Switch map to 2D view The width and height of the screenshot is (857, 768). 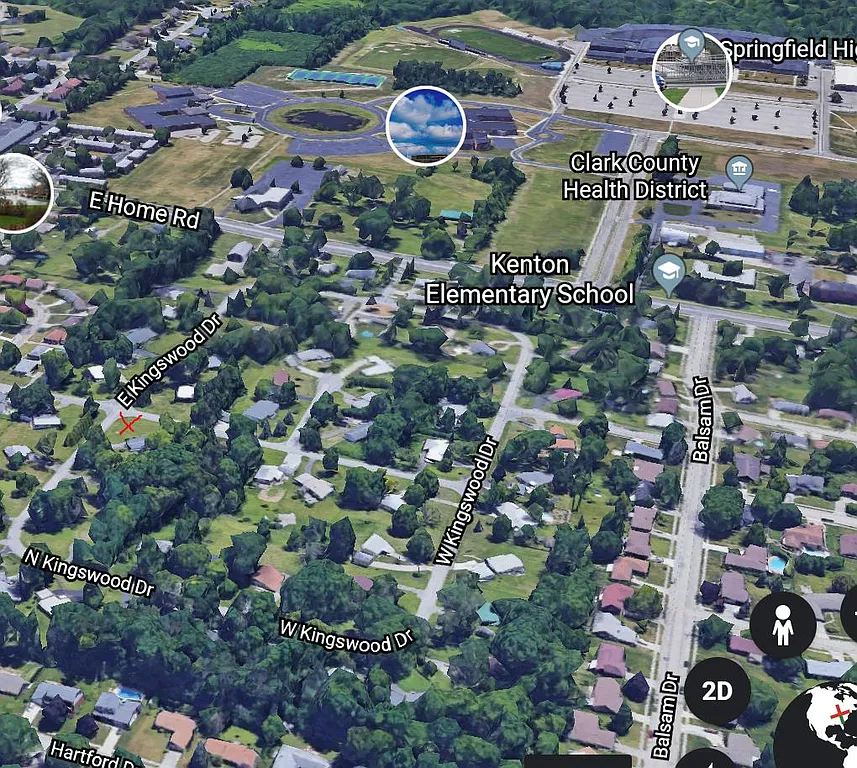pos(717,691)
